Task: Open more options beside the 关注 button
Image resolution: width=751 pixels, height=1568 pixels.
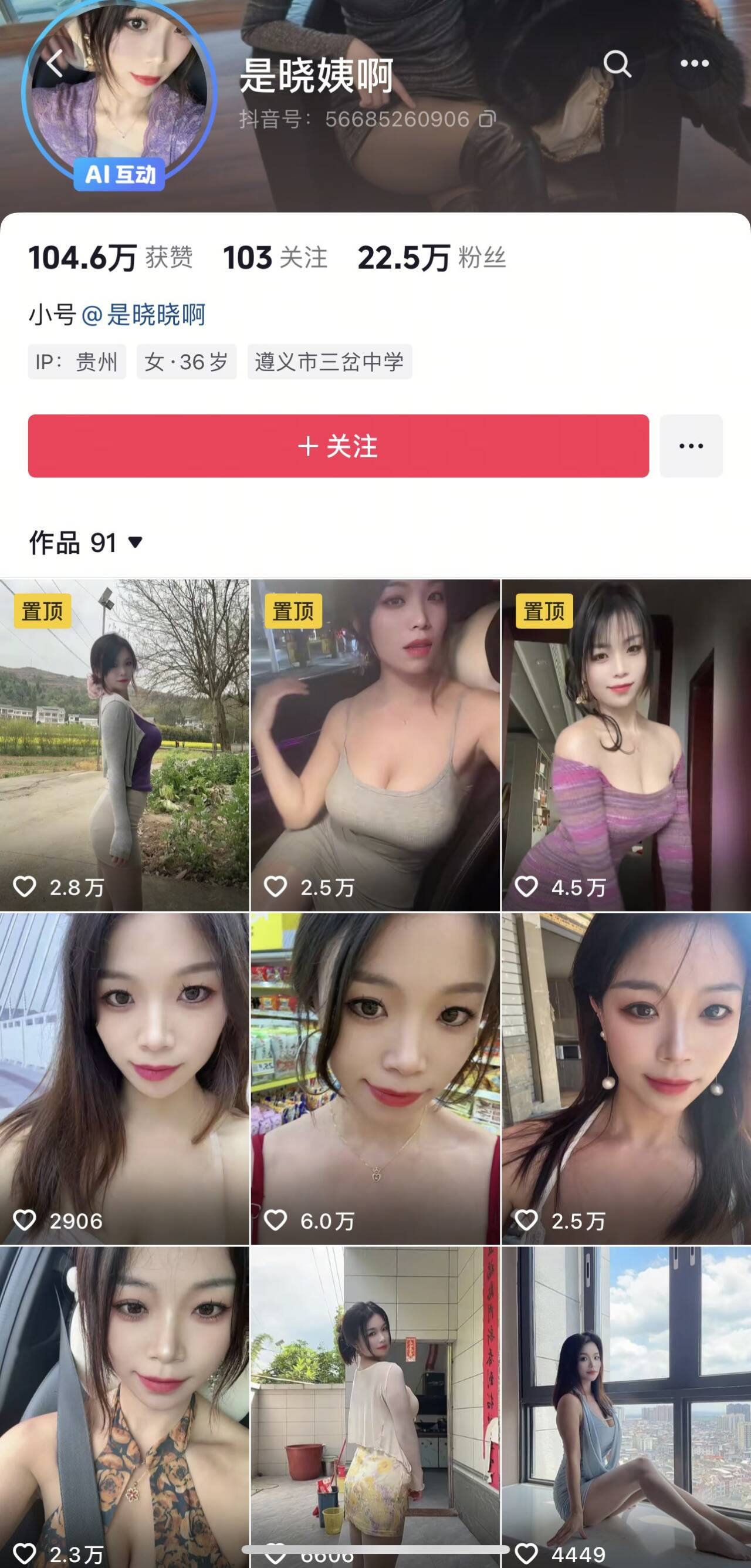Action: coord(691,446)
